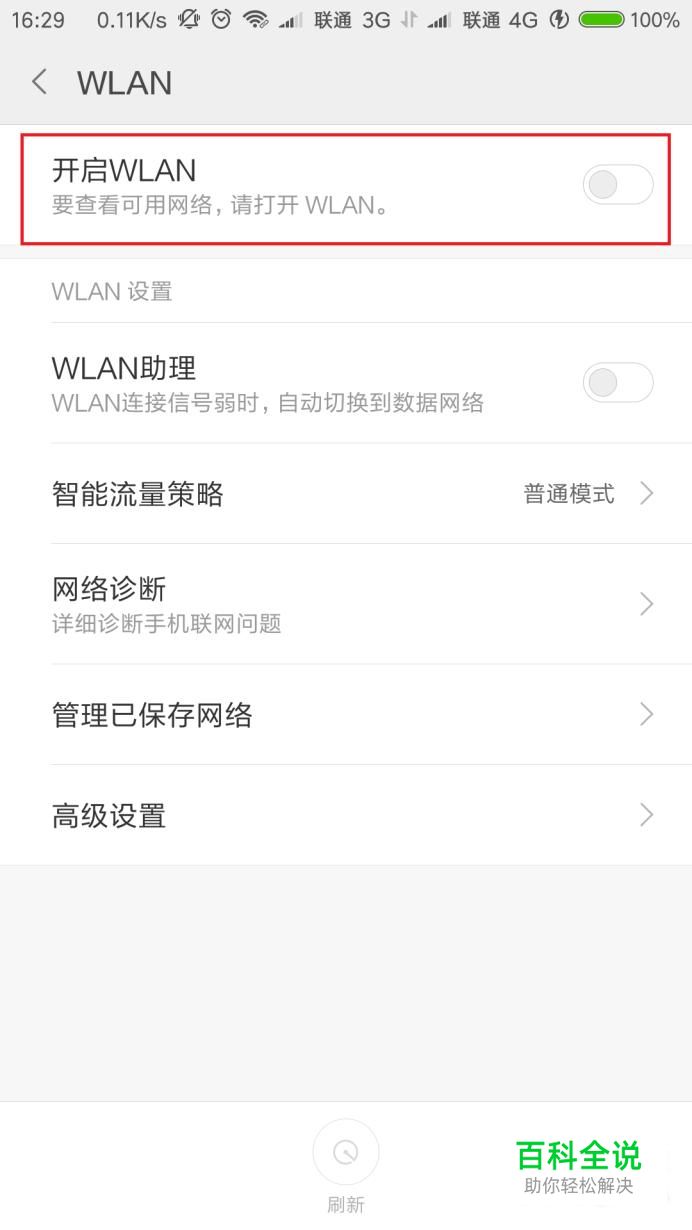The image size is (692, 1230).
Task: Turn on the 开启WLAN switch
Action: point(618,185)
